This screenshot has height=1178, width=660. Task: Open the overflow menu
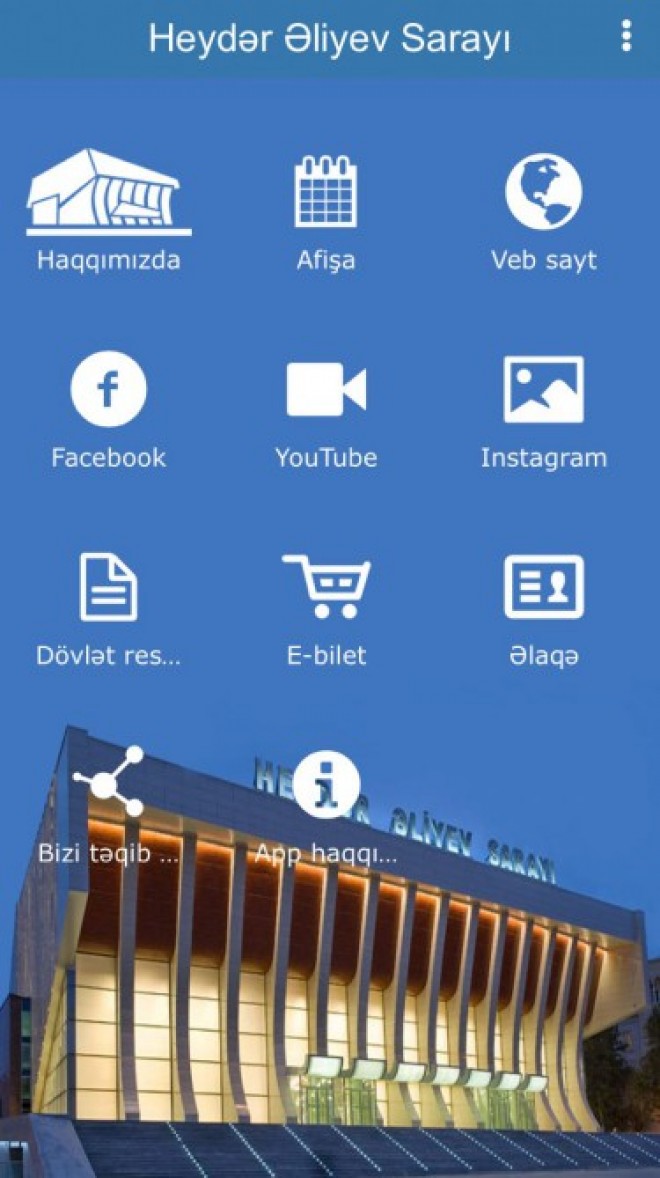click(x=626, y=36)
